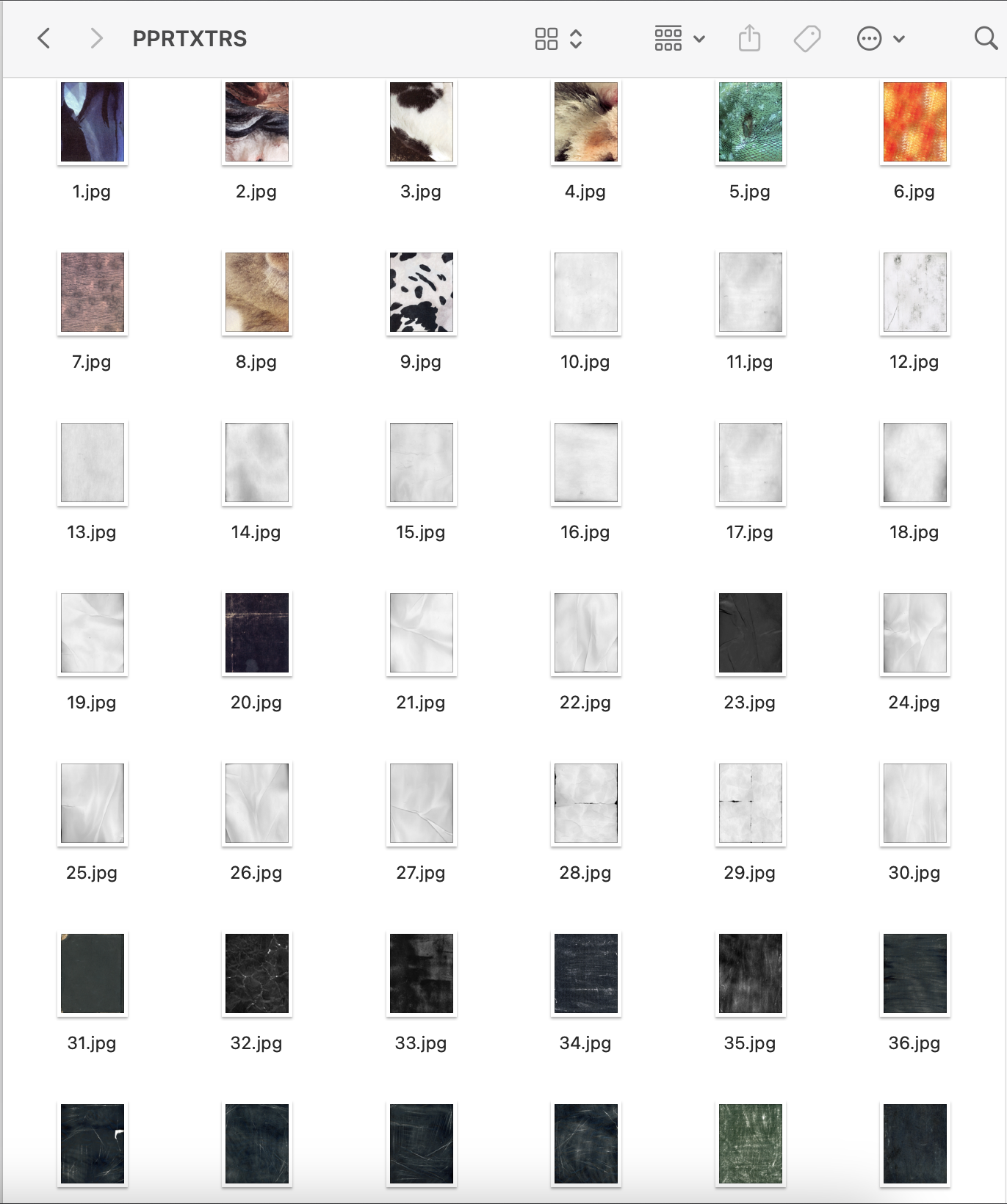Select the orange texture 6.jpg
The image size is (1007, 1204).
[914, 122]
